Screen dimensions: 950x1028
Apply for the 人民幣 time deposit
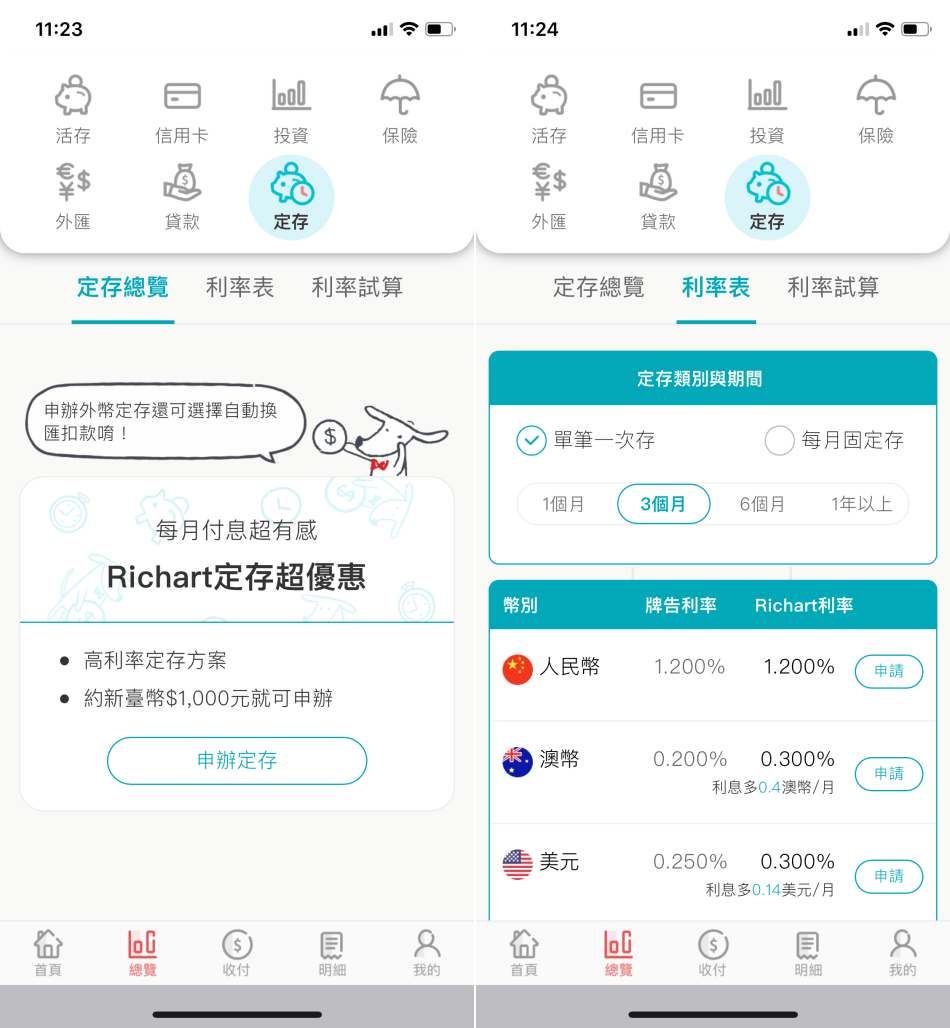click(888, 671)
